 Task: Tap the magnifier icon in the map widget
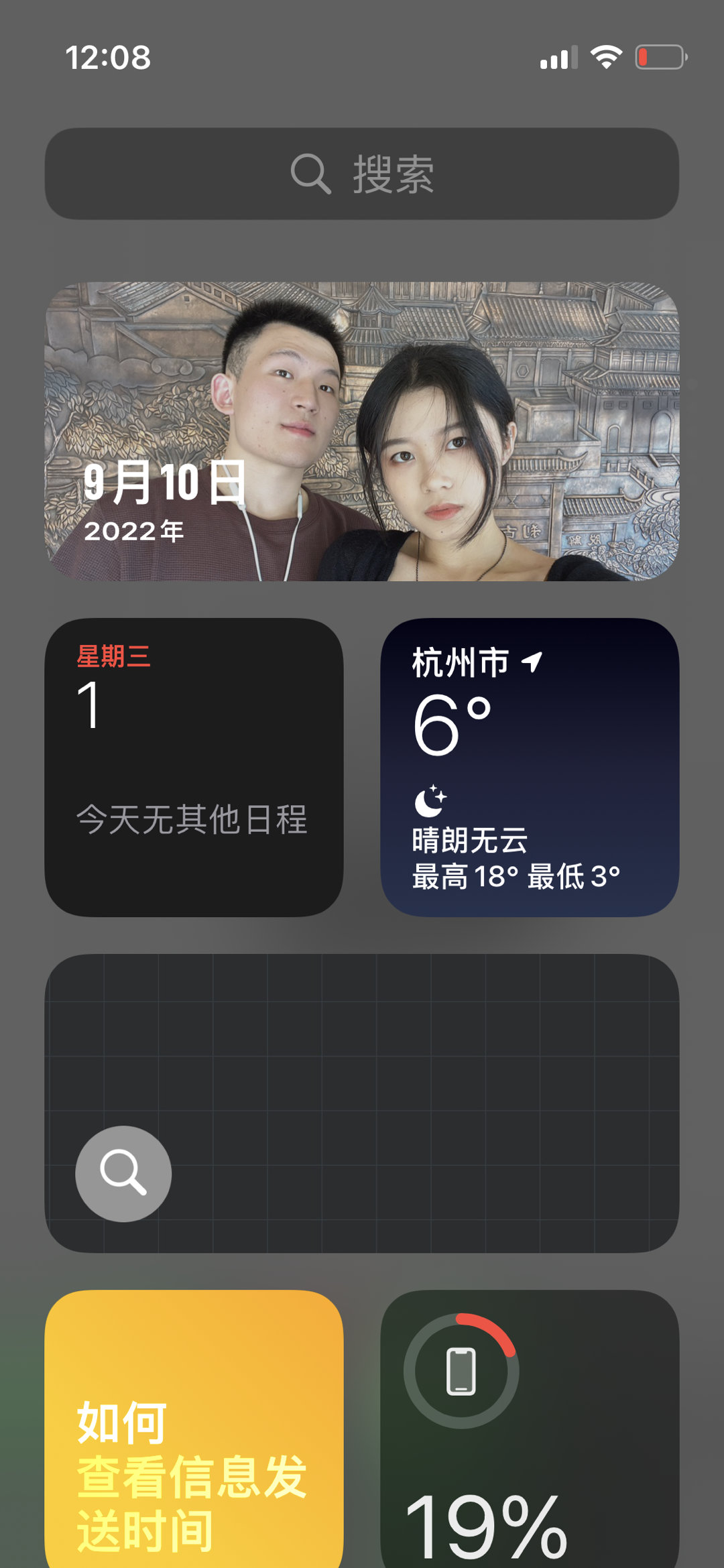(123, 1173)
